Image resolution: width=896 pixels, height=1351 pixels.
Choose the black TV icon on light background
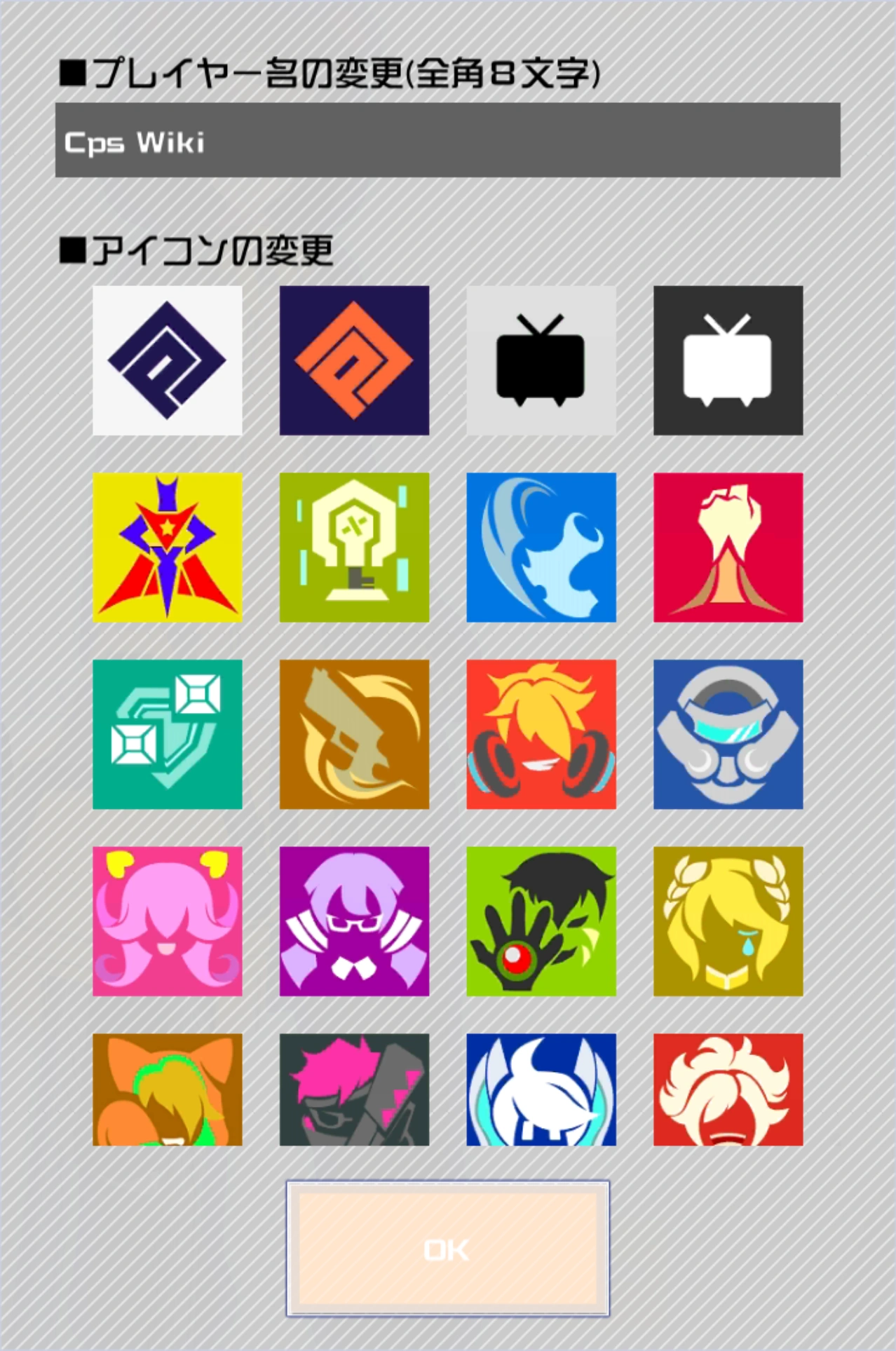coord(541,360)
